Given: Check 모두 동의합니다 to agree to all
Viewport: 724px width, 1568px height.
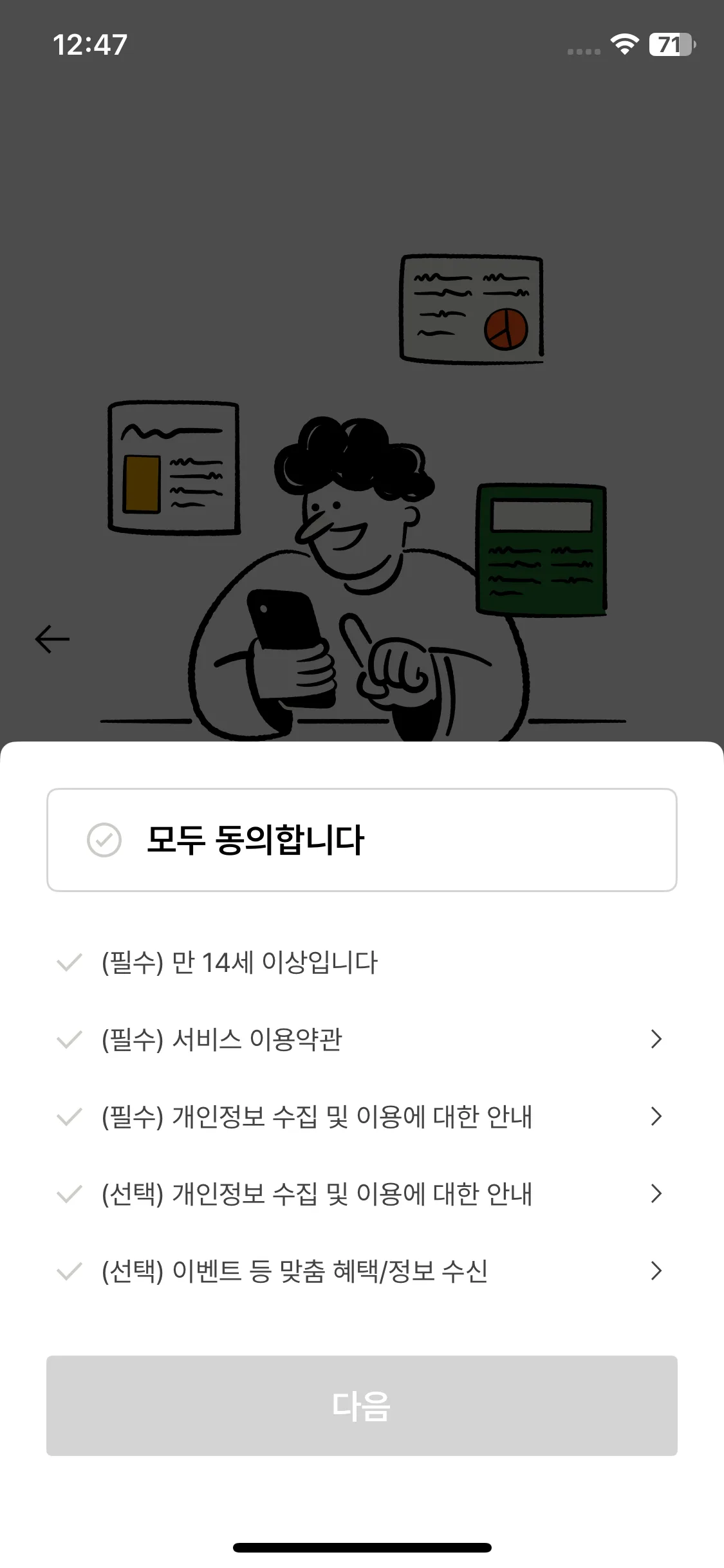Looking at the screenshot, I should 104,840.
